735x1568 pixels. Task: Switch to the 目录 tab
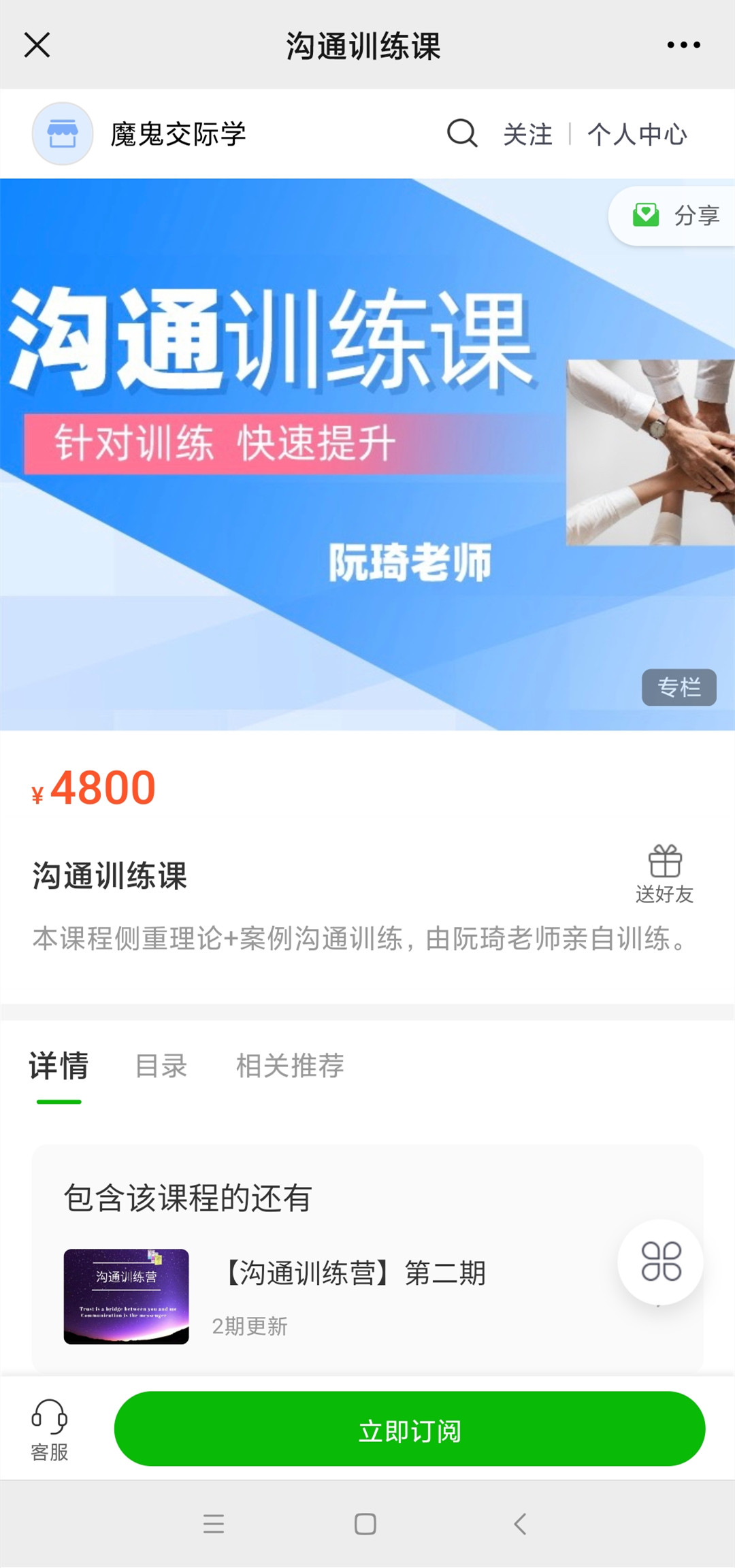pyautogui.click(x=161, y=1066)
